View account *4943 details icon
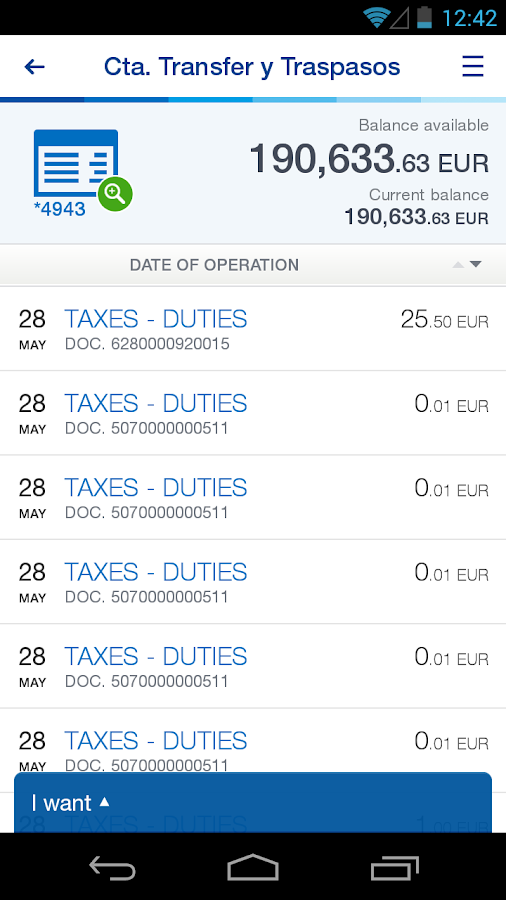 (x=83, y=170)
